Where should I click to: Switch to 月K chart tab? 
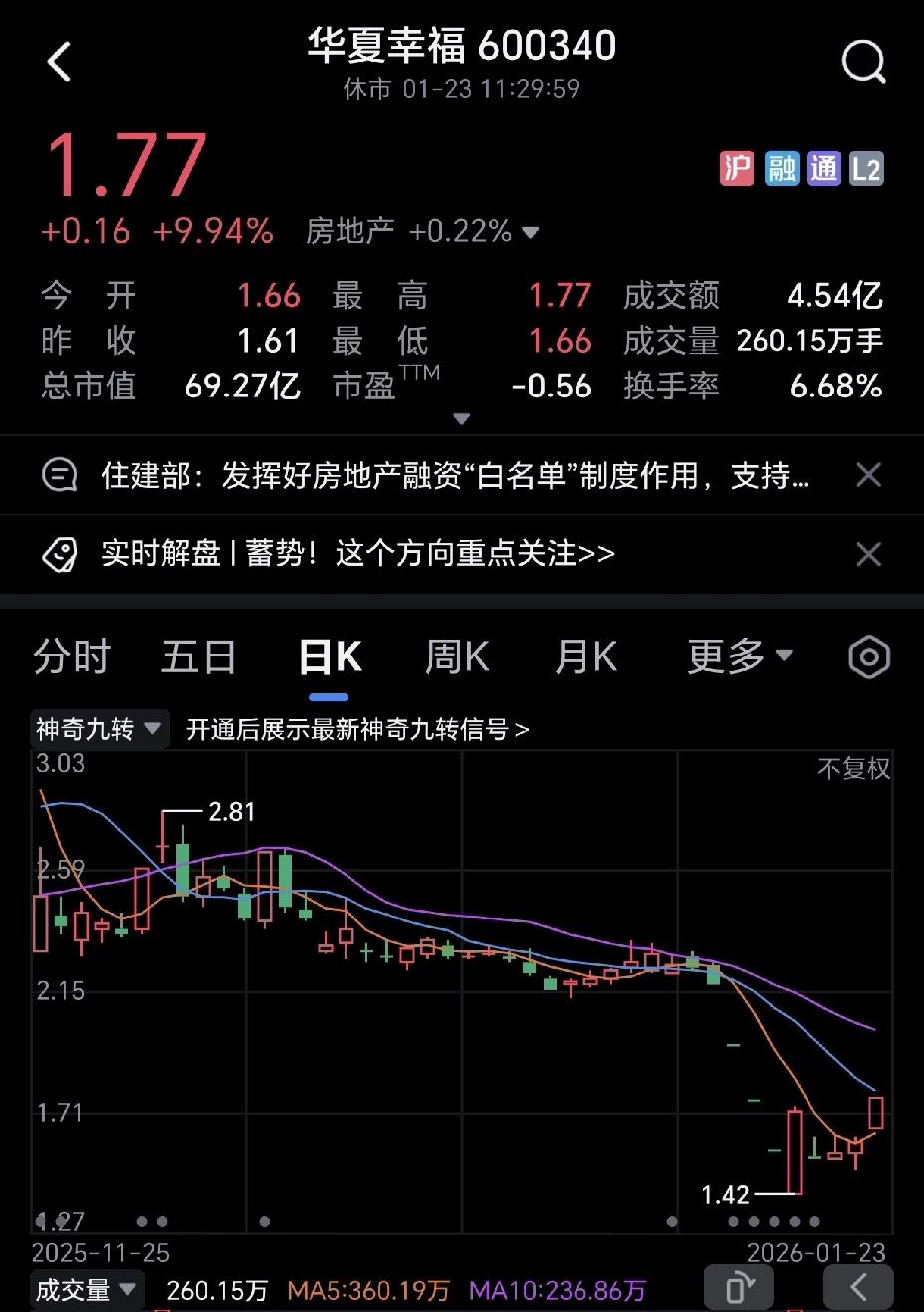pos(585,657)
